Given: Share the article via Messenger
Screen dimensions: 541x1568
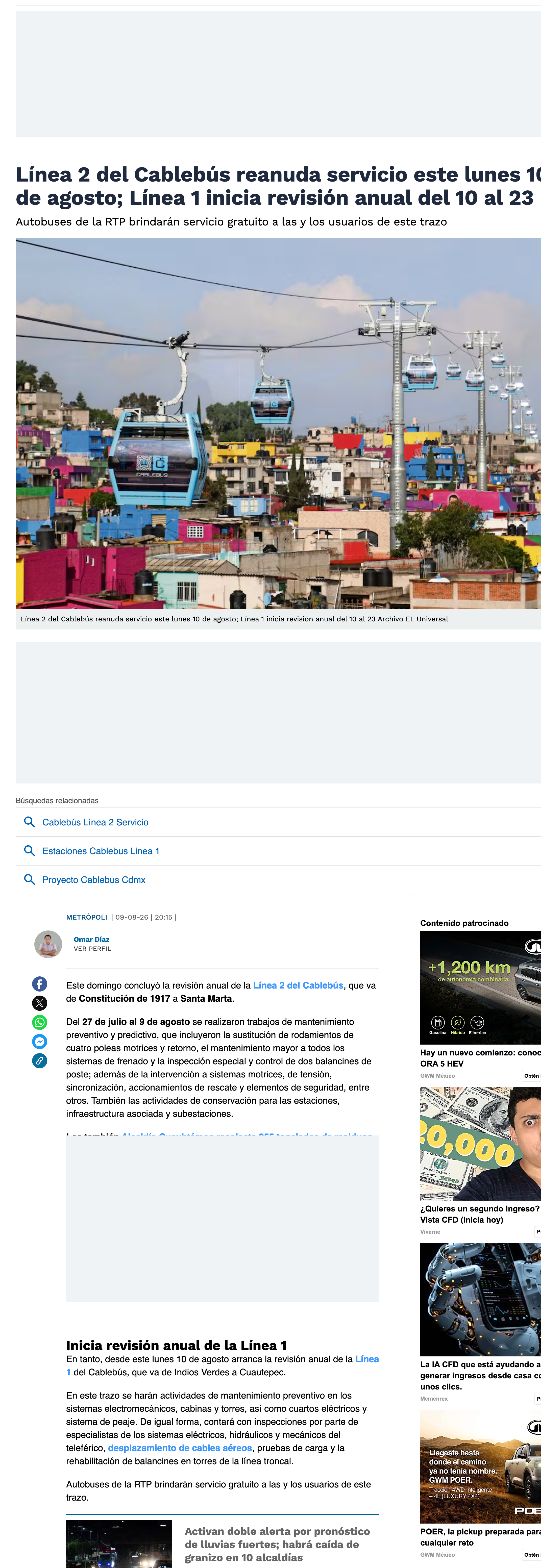Looking at the screenshot, I should point(40,1042).
